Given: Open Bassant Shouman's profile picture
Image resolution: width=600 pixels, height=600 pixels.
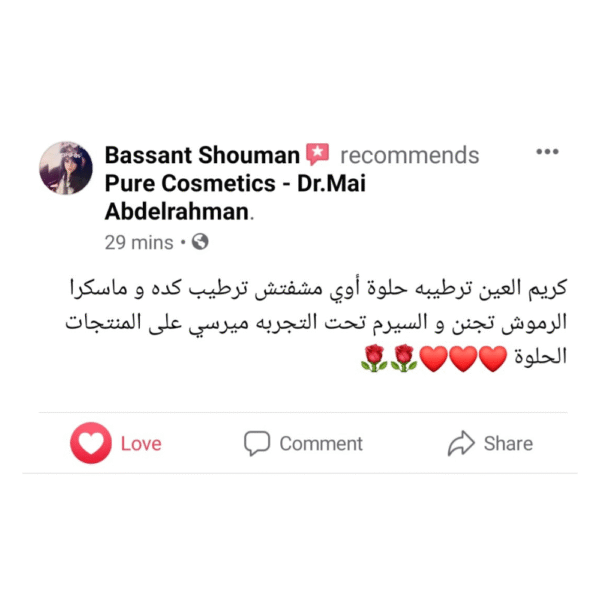Looking at the screenshot, I should (x=66, y=168).
